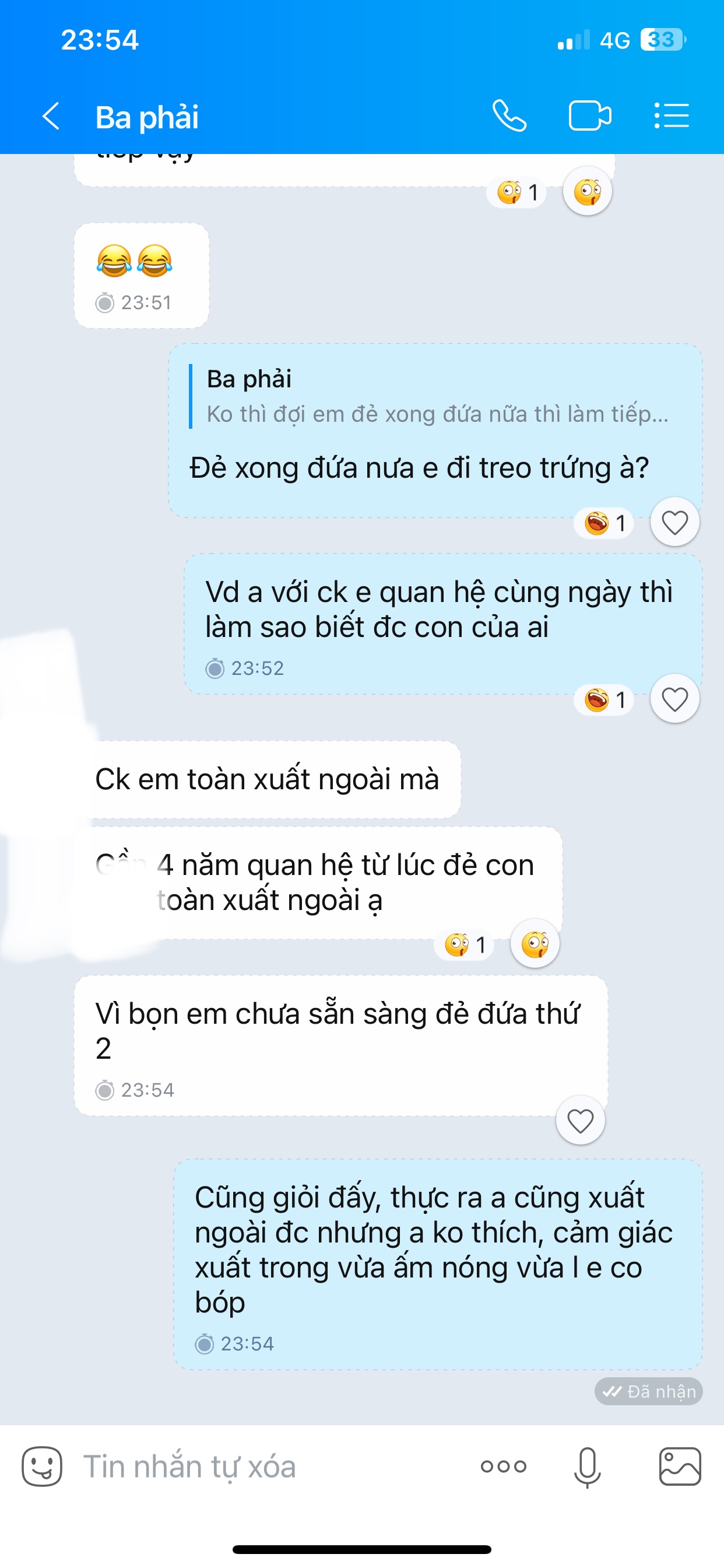Go back from the Ba phải chat
724x1568 pixels.
(52, 116)
